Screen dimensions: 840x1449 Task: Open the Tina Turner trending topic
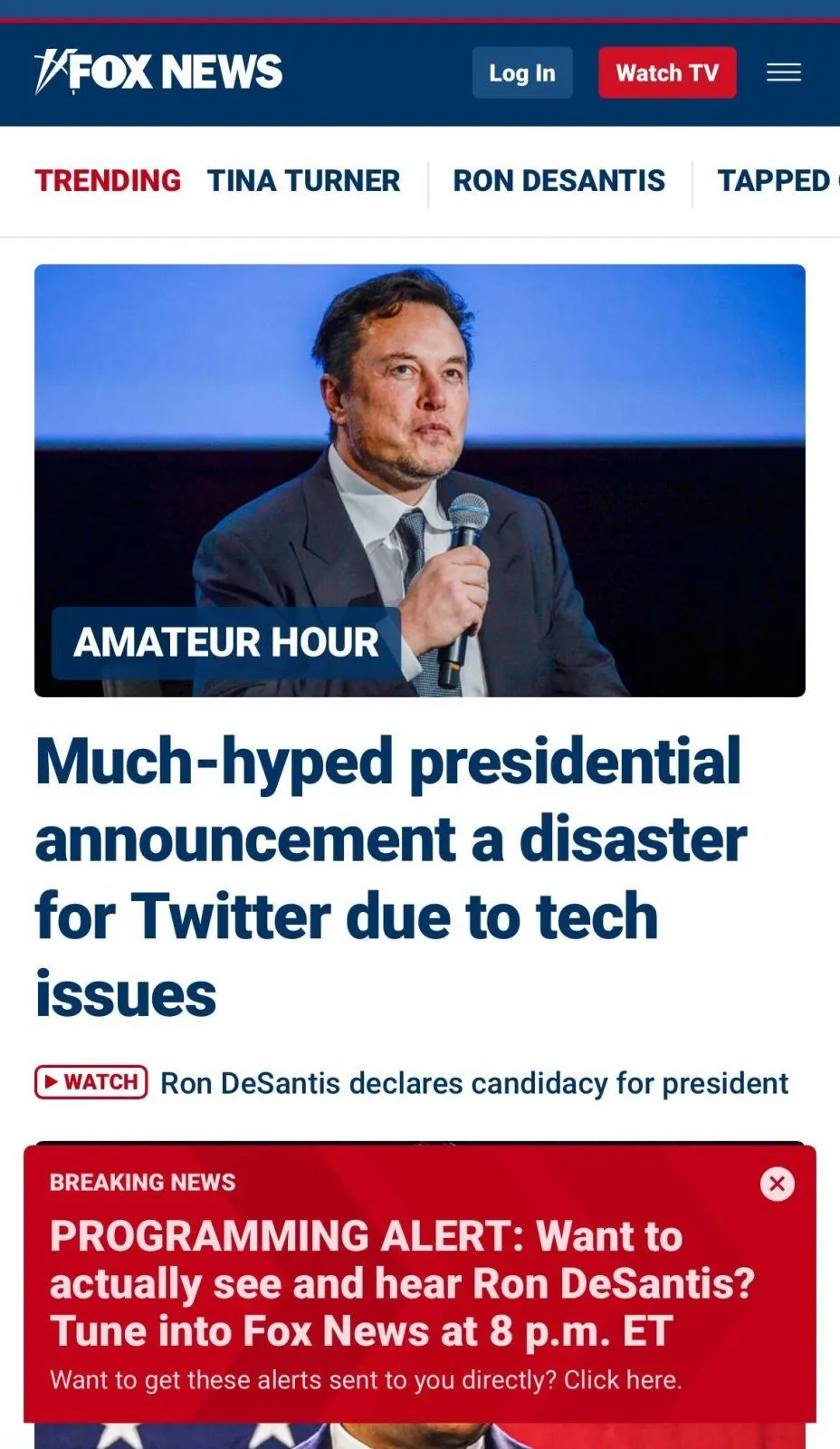303,180
